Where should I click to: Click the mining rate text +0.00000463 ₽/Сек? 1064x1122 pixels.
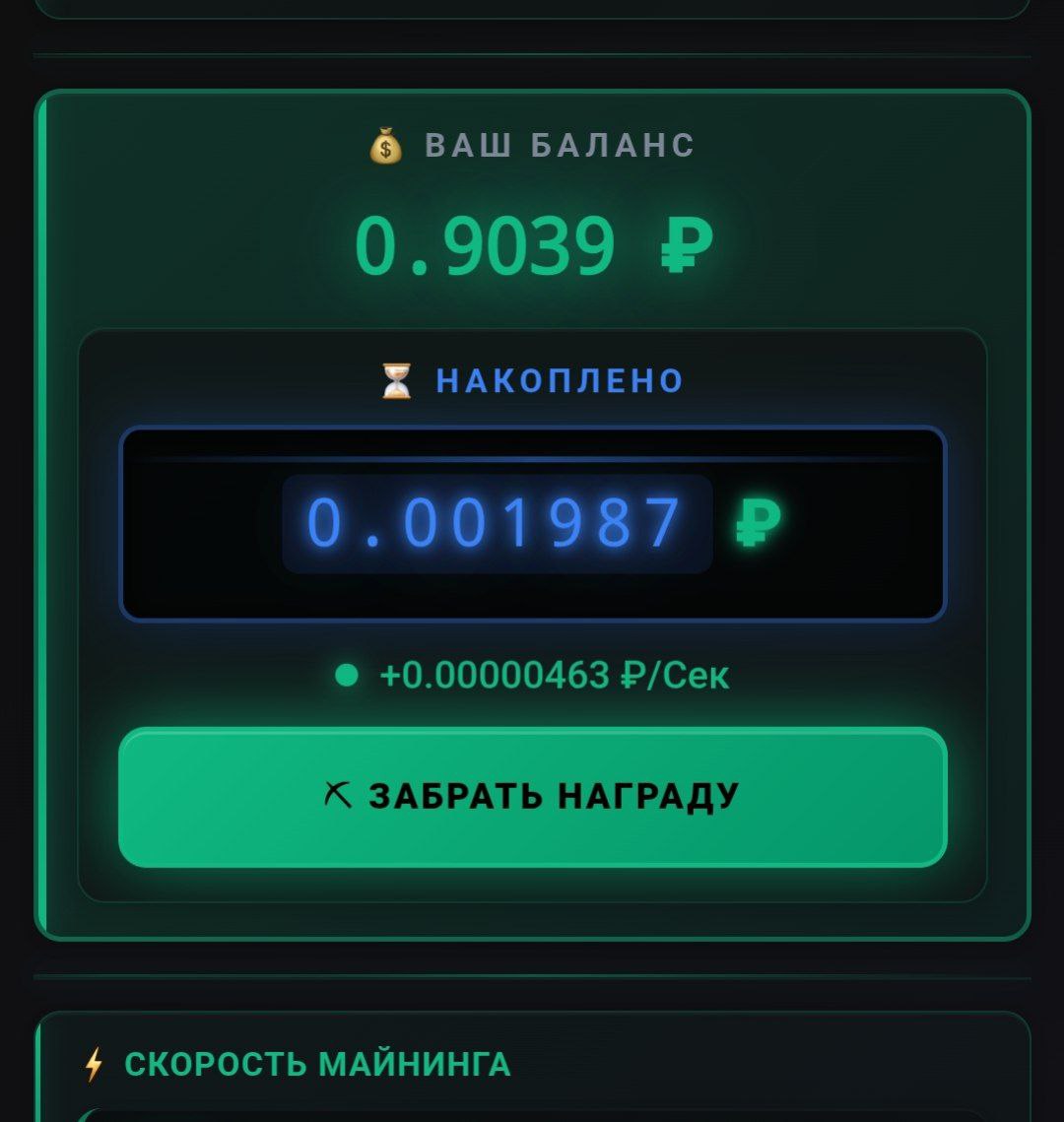pos(552,674)
